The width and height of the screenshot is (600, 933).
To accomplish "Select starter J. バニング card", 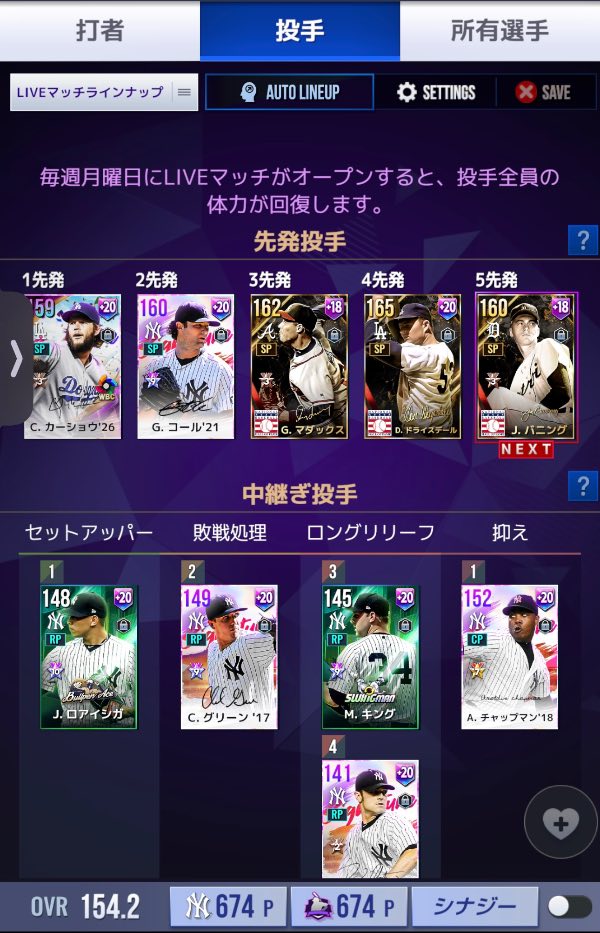I will pos(524,366).
